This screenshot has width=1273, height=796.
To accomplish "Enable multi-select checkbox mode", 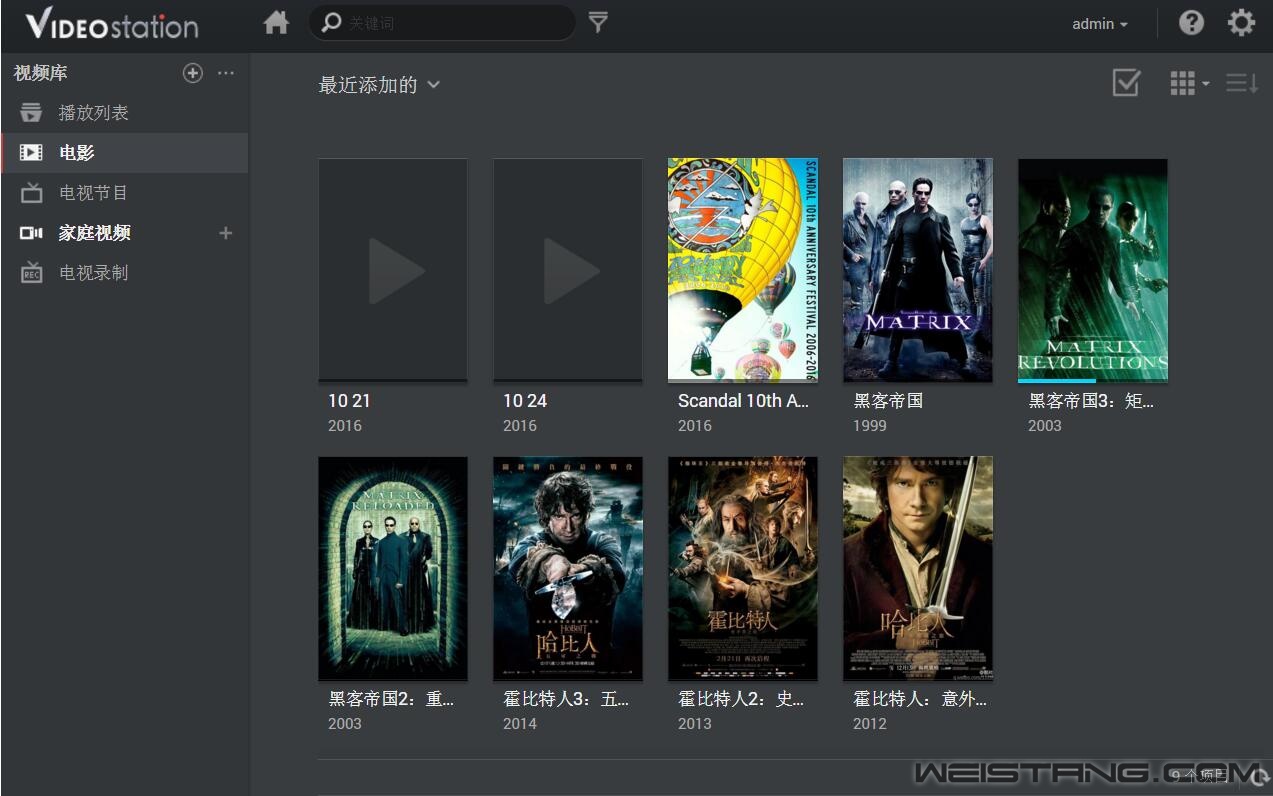I will point(1126,83).
